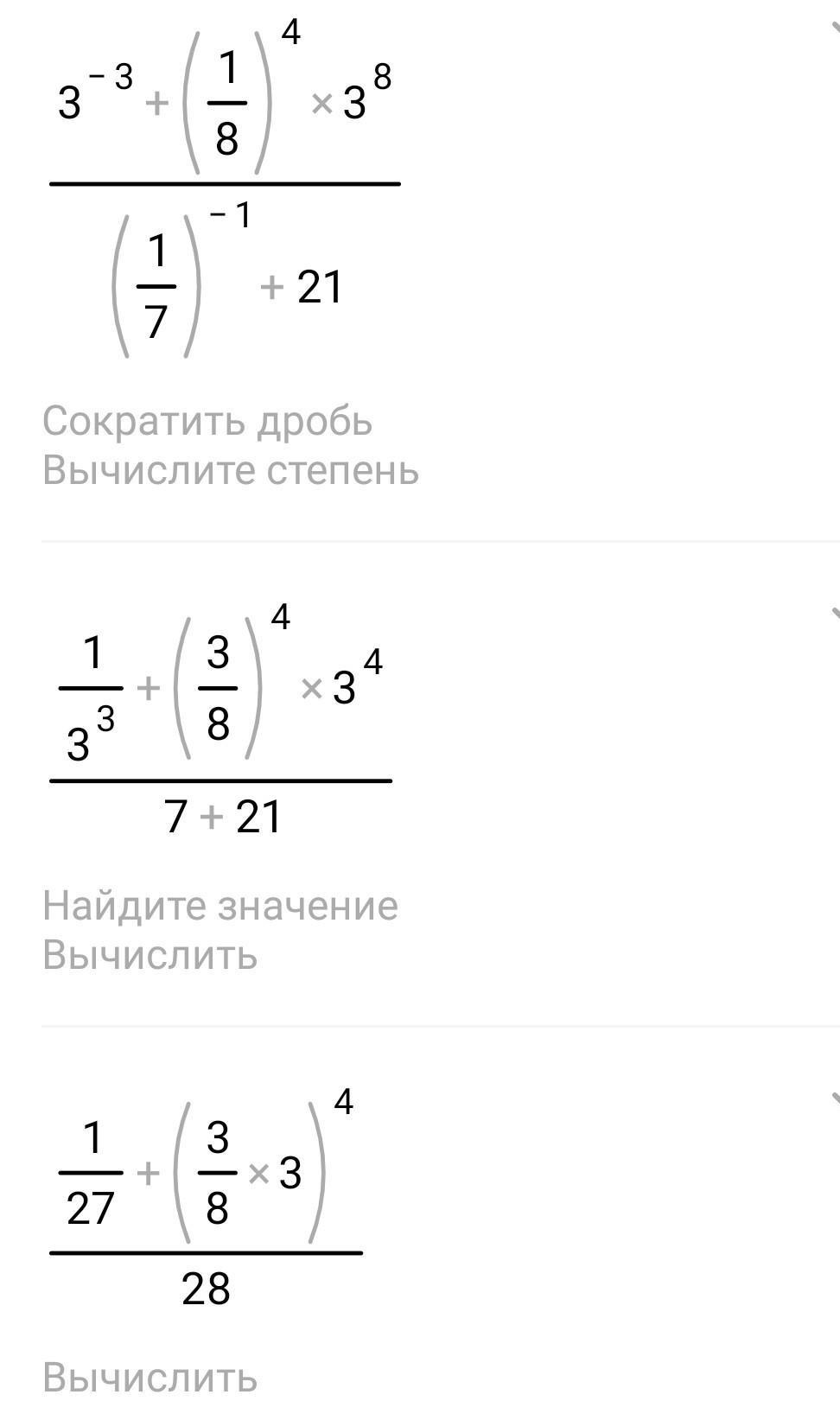
Task: Expand the "Сократить дробь" solution step
Action: (834, 28)
